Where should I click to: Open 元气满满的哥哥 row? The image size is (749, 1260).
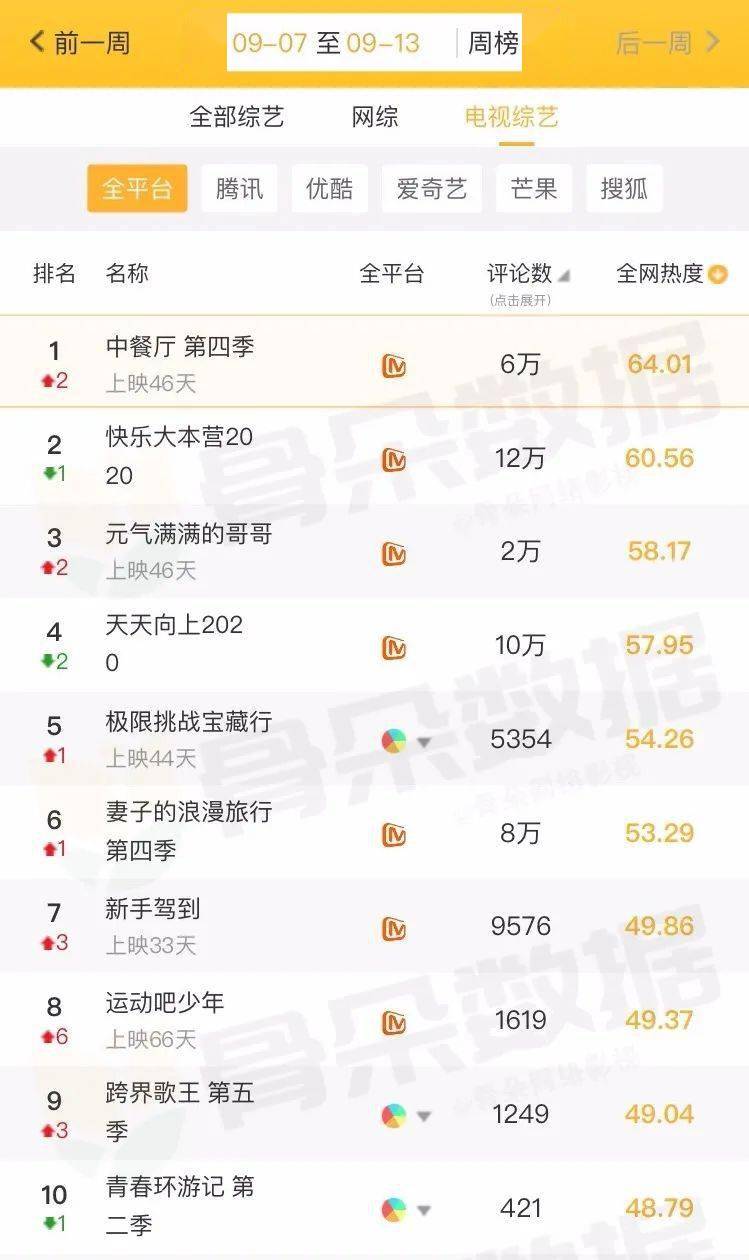(x=188, y=550)
